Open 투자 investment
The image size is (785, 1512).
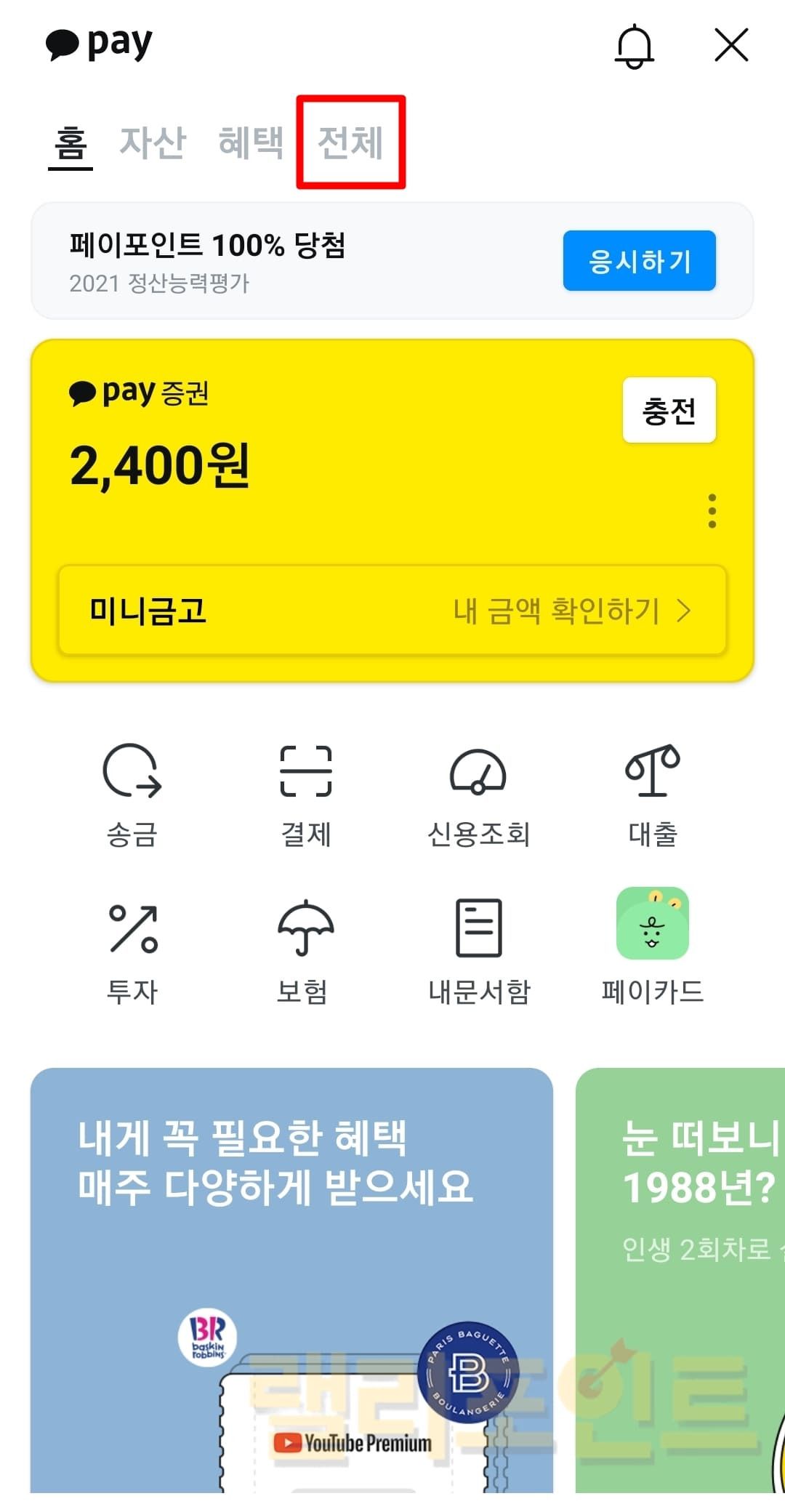click(x=132, y=952)
